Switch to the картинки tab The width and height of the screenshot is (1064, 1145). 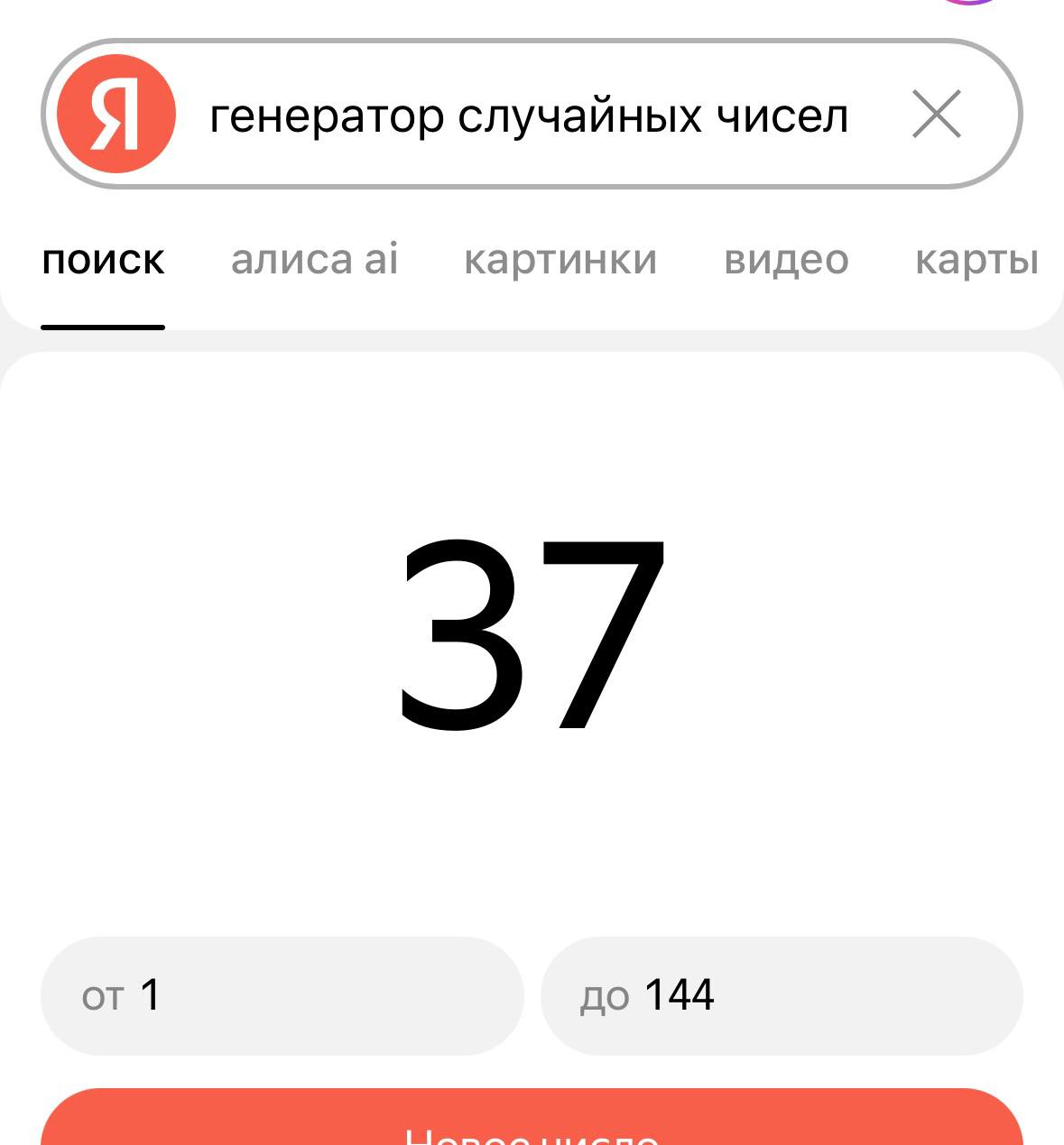(x=560, y=260)
